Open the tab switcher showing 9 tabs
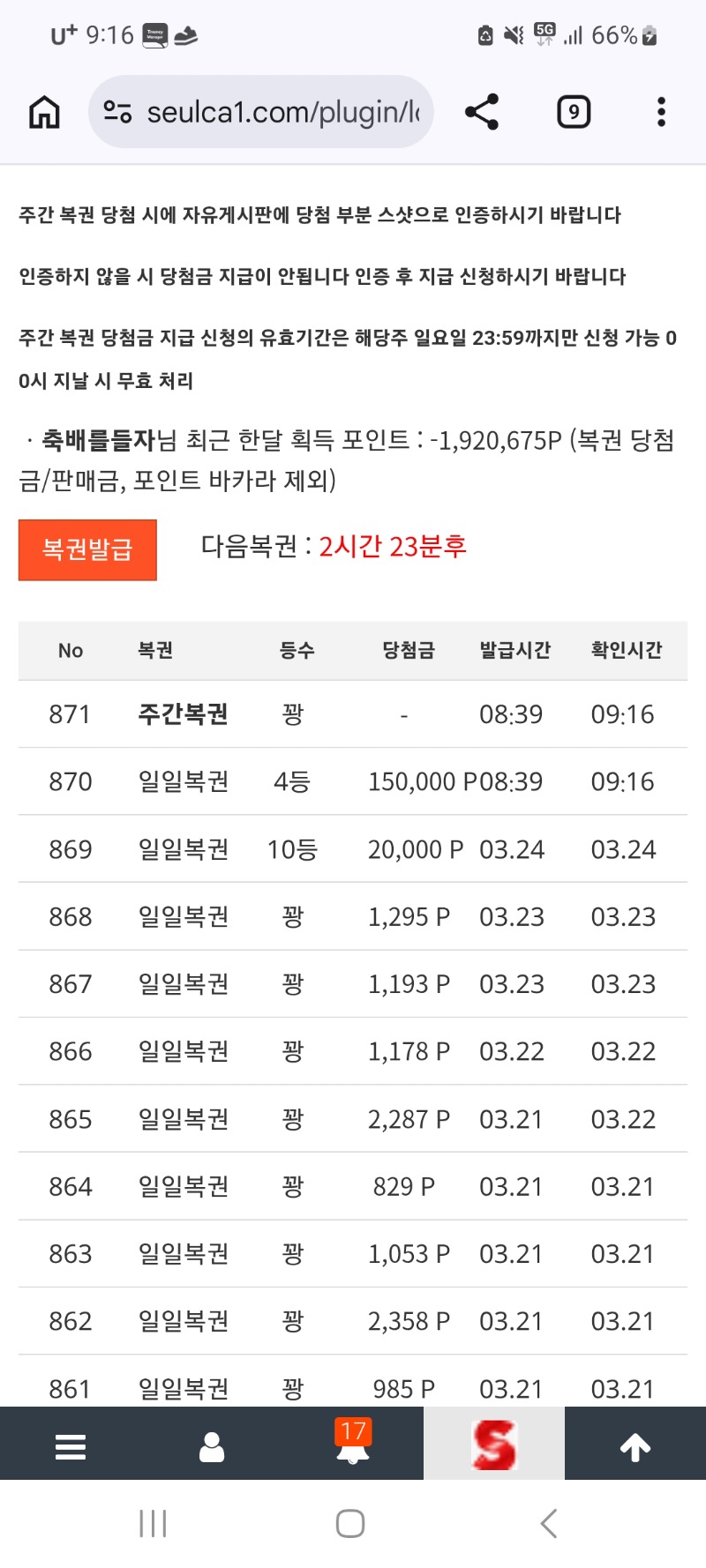706x1568 pixels. 574,112
